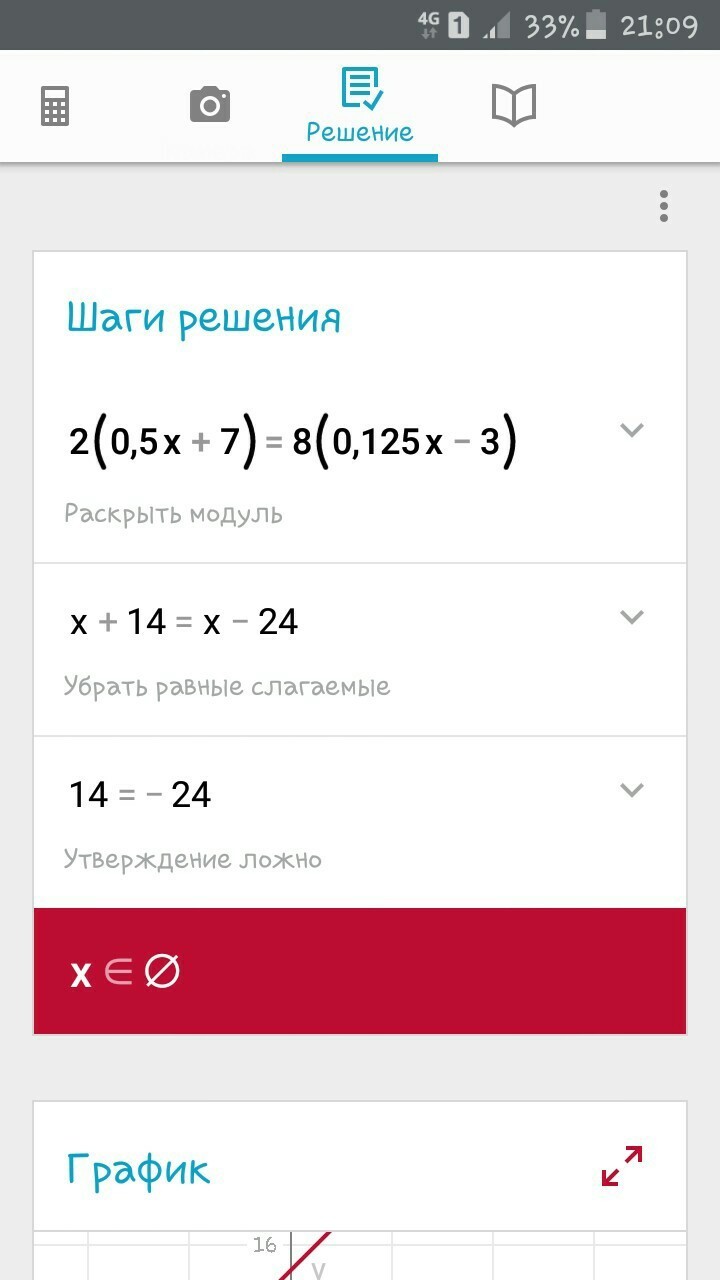
Task: Enlarge the График to full screen
Action: coord(622,1166)
